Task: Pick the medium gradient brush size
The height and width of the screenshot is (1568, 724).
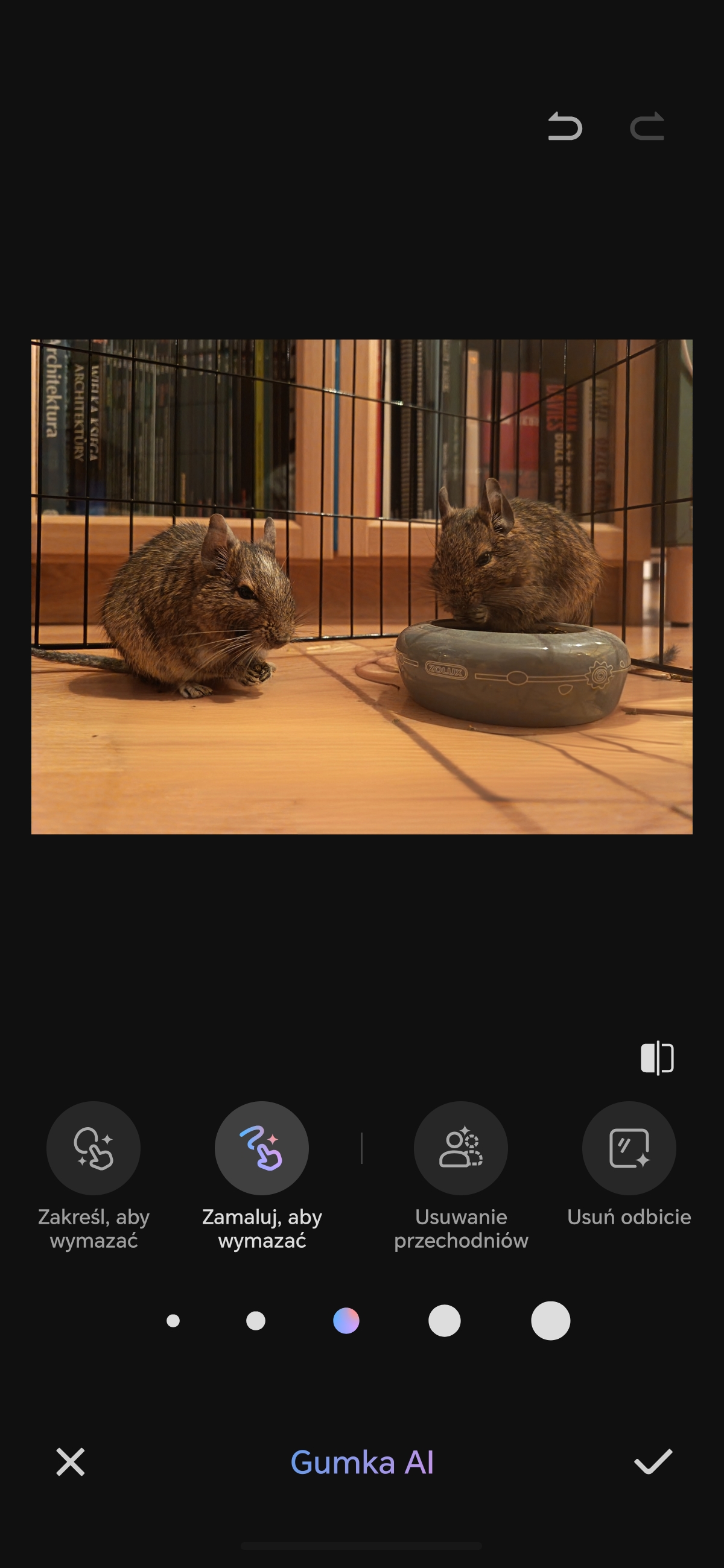Action: 346,1321
